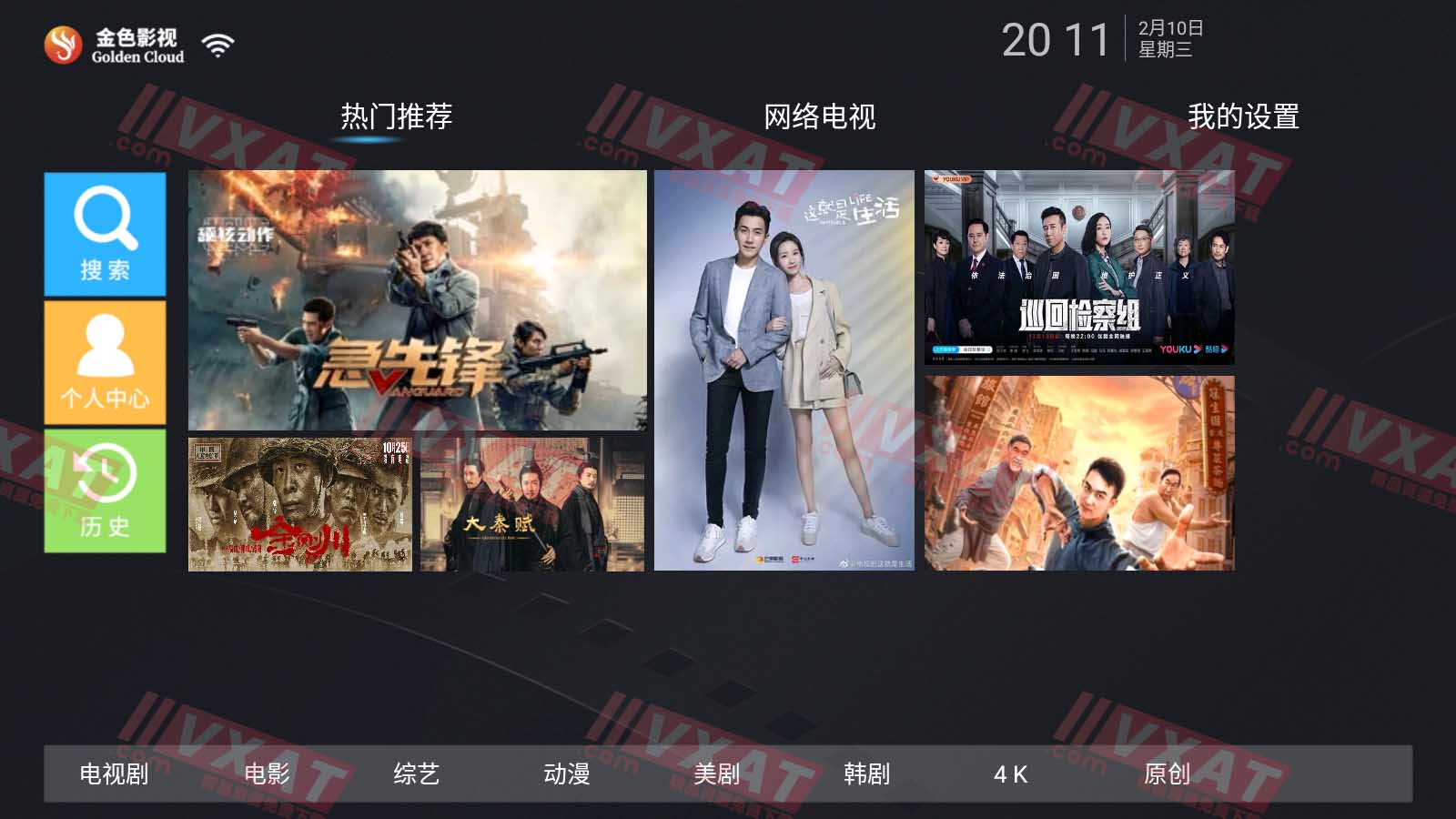Select the 美剧 category
Viewport: 1456px width, 819px height.
point(716,773)
